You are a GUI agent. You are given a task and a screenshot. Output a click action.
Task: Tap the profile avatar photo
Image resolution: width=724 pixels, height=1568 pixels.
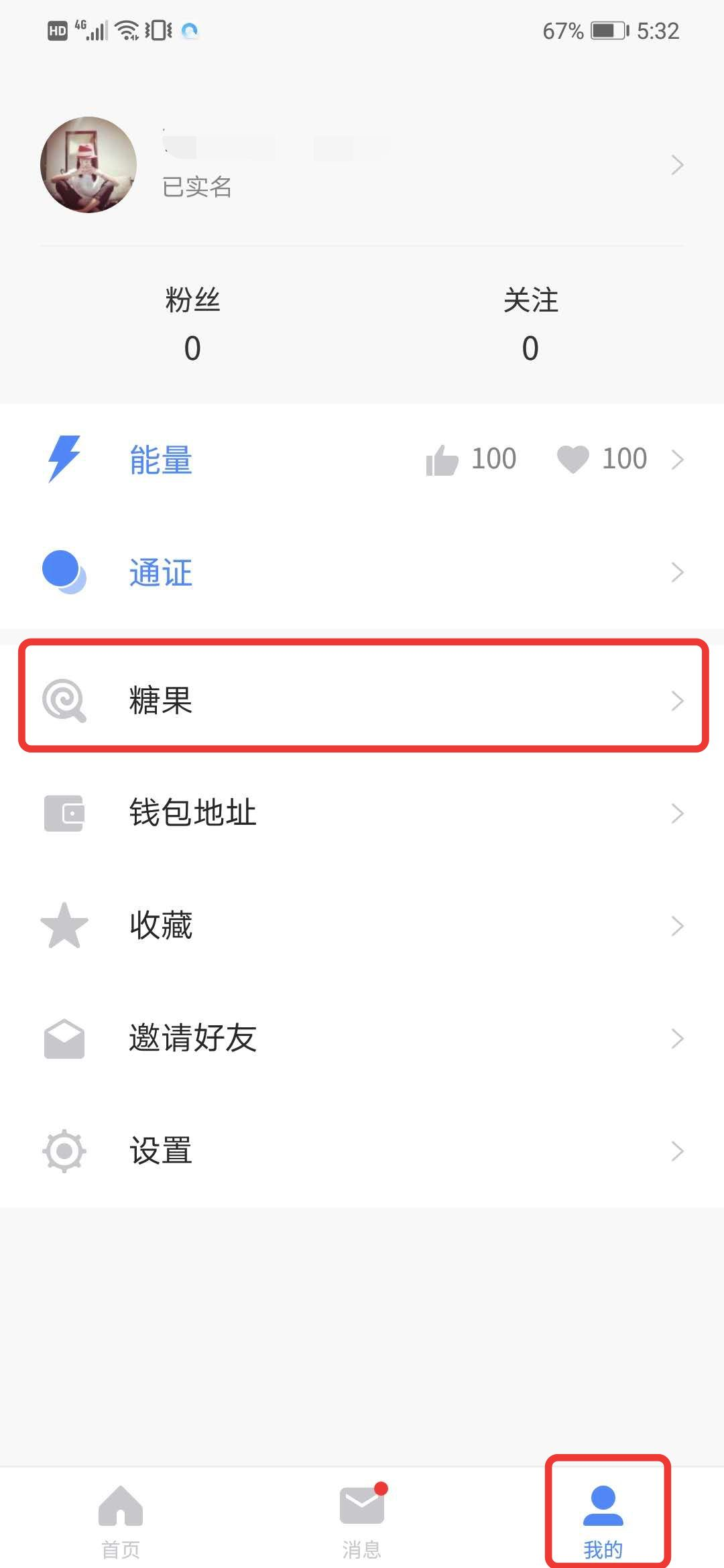(x=88, y=165)
